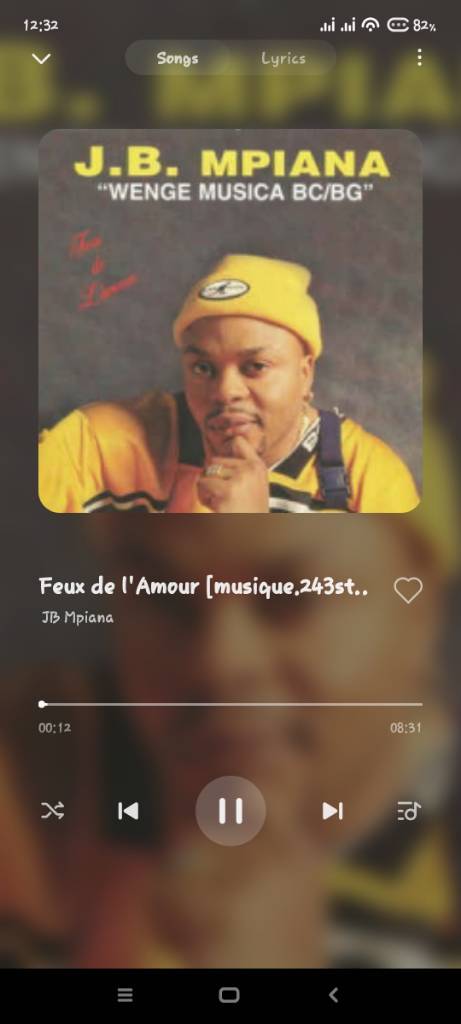This screenshot has height=1024, width=461.
Task: Tap the middle of the progress bar
Action: click(230, 704)
